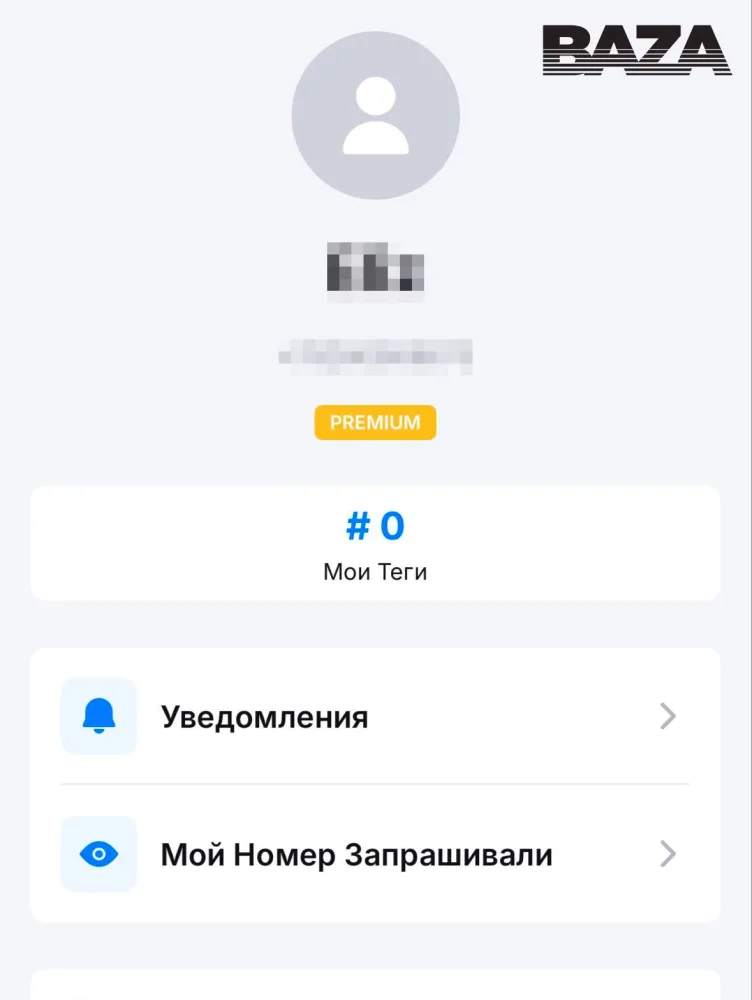Select the golden PREMIUM status indicator
752x1000 pixels.
tap(375, 423)
